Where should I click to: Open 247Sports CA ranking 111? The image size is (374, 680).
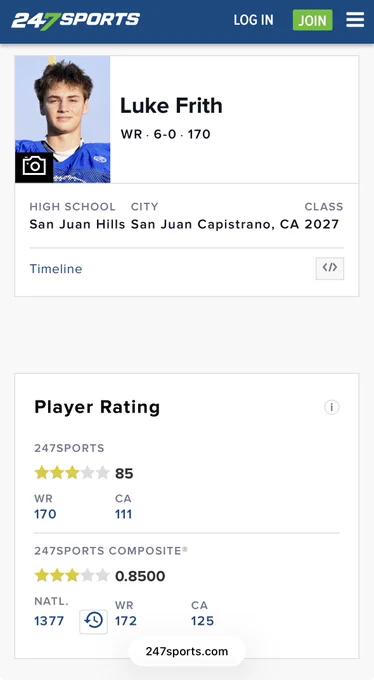124,514
